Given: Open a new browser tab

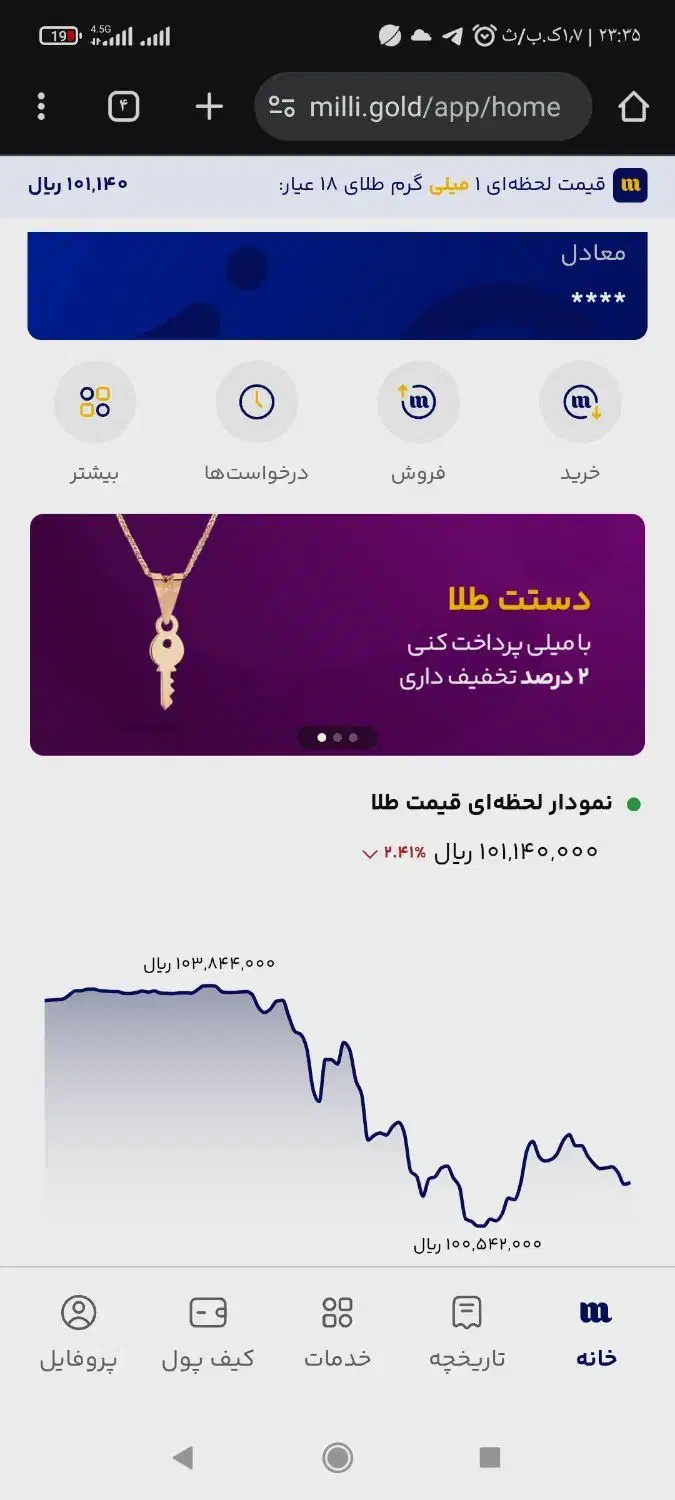Looking at the screenshot, I should point(209,106).
